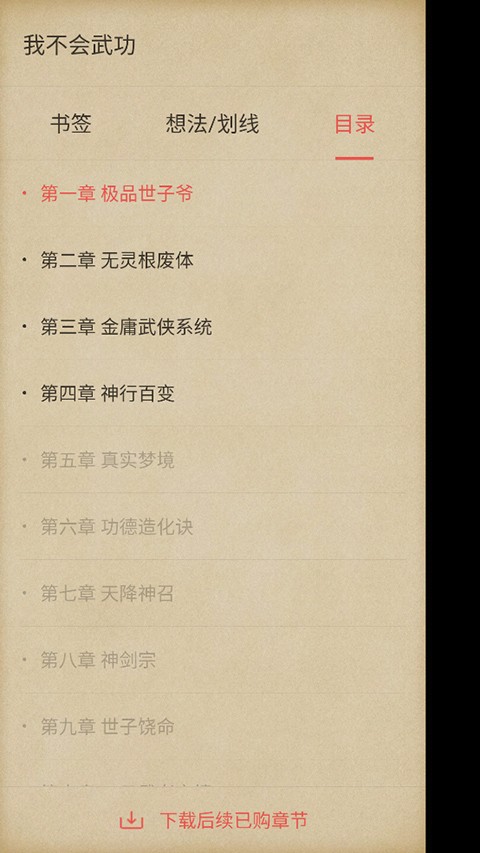The width and height of the screenshot is (480, 853).
Task: Select the 目录 tab
Action: 354,124
